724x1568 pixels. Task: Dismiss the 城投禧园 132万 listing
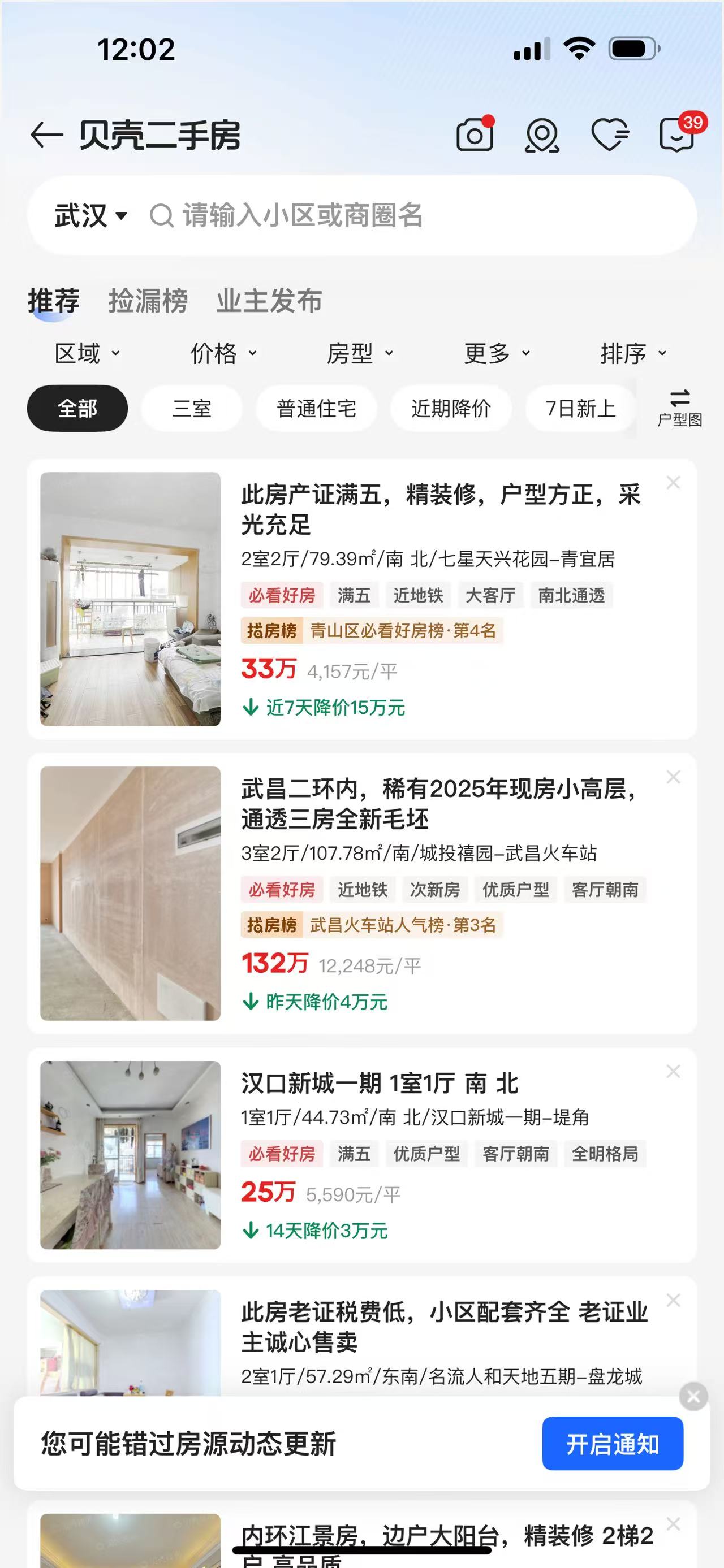click(673, 777)
